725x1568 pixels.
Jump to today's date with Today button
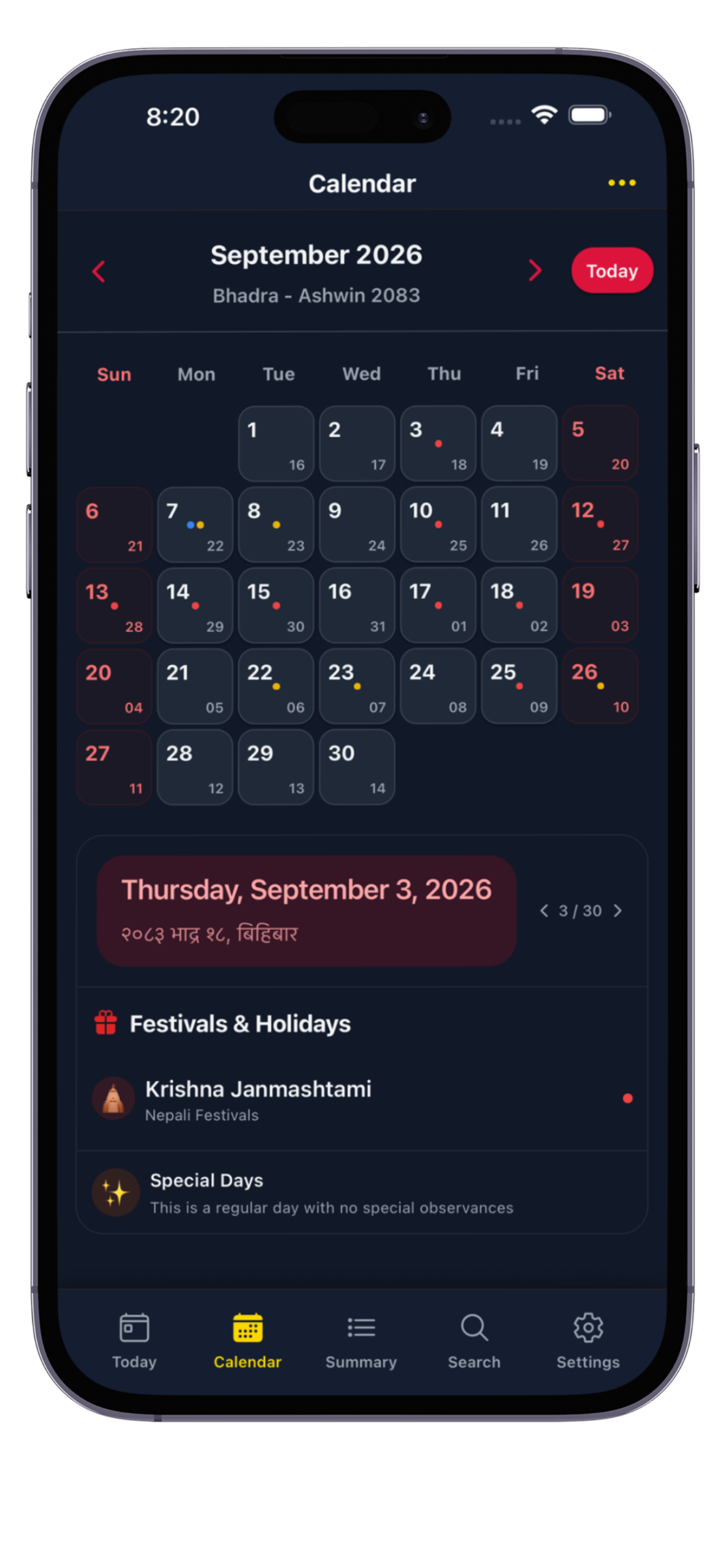611,271
